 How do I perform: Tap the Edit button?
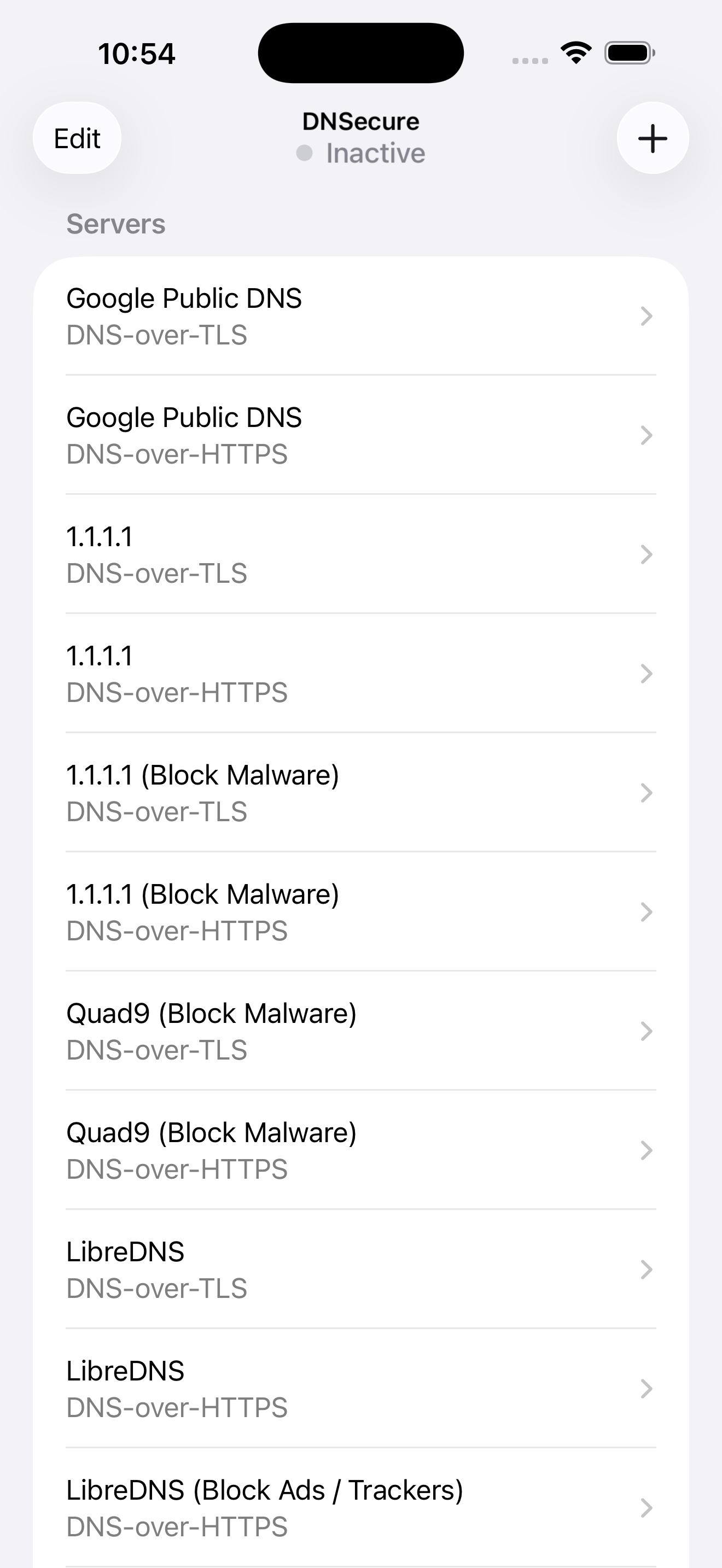77,138
